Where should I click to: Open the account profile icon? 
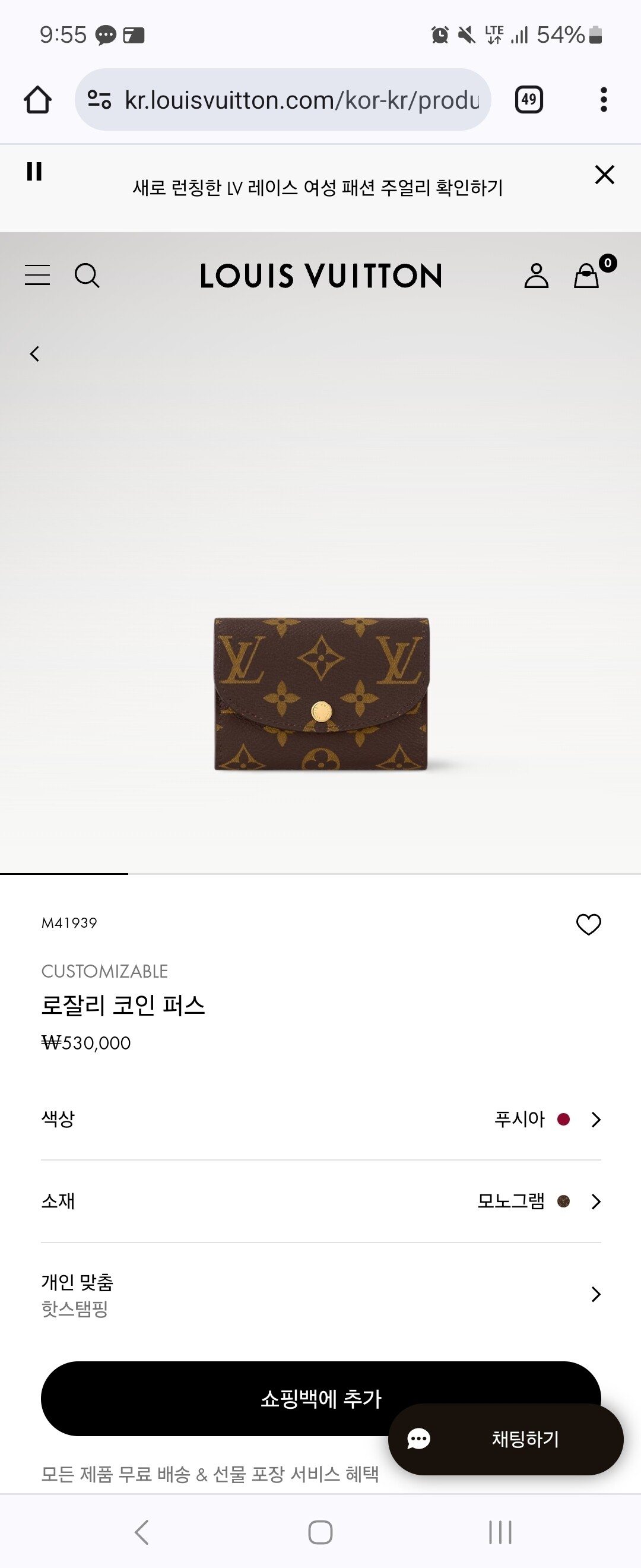click(535, 275)
